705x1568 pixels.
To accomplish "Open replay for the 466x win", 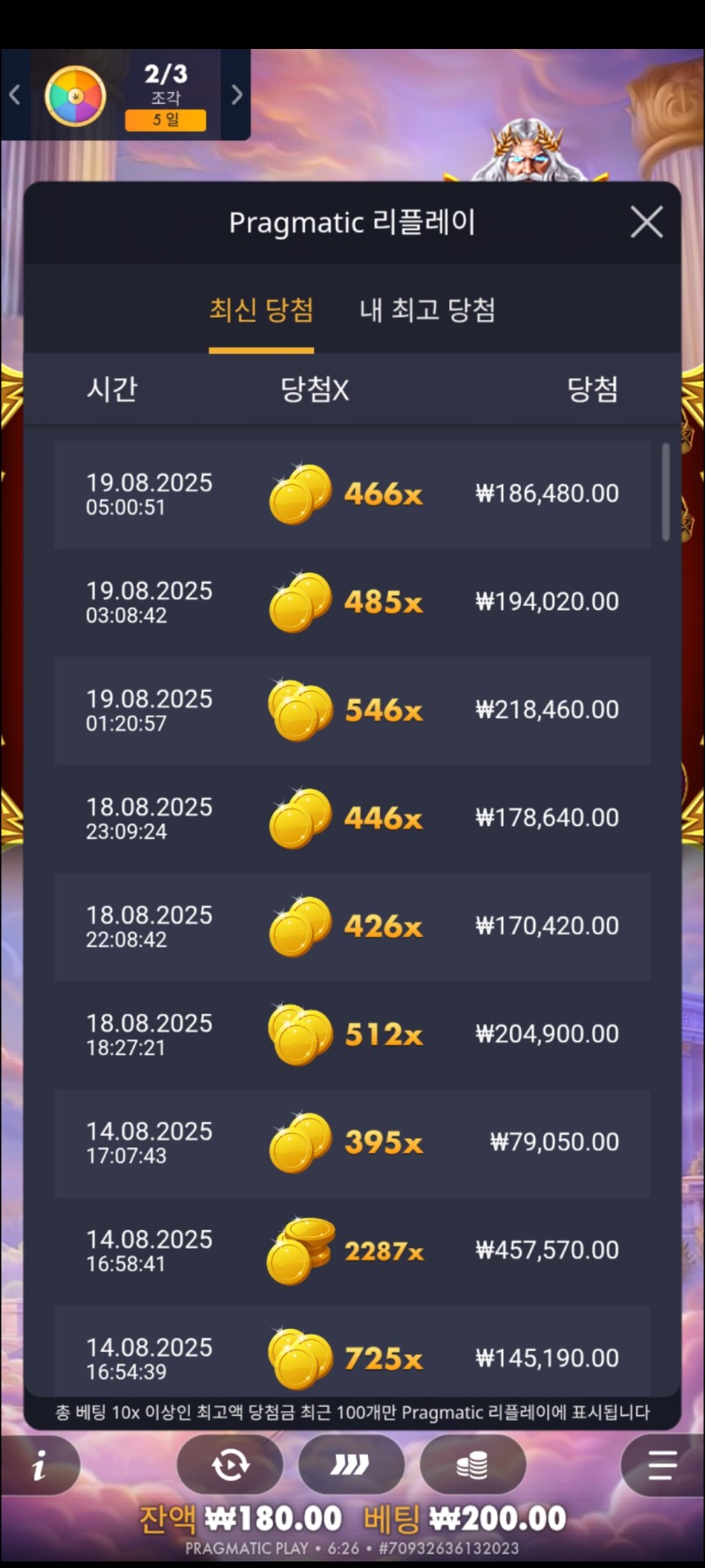I will (x=352, y=494).
